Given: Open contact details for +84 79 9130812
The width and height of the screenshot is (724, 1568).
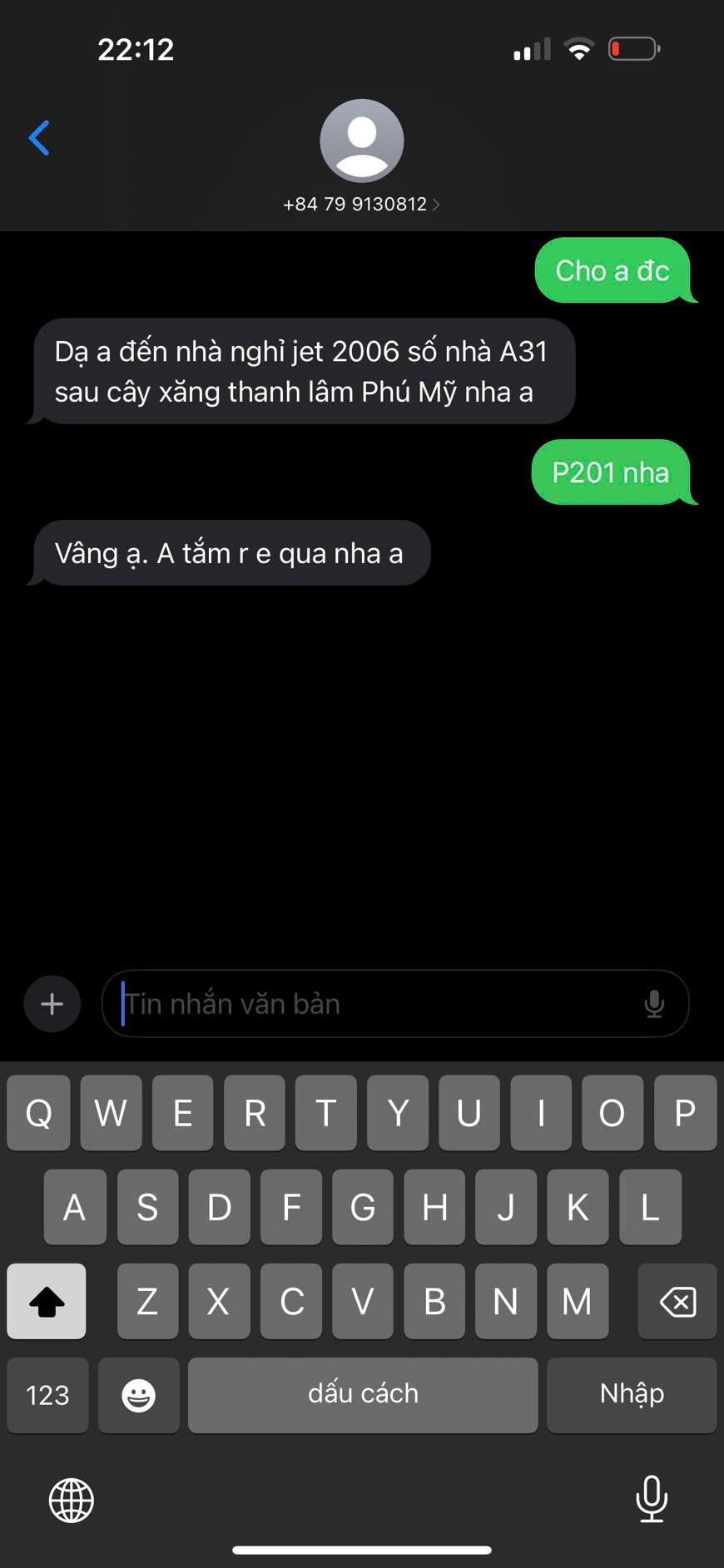Looking at the screenshot, I should [x=361, y=204].
